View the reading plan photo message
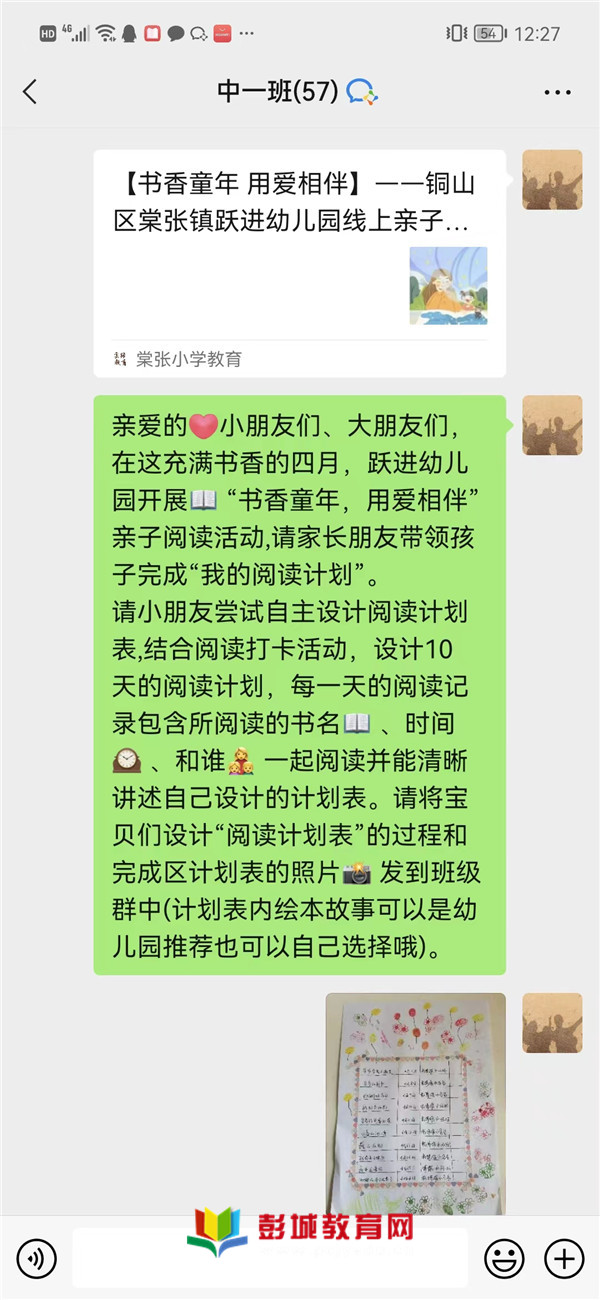This screenshot has width=600, height=1300. [415, 1100]
